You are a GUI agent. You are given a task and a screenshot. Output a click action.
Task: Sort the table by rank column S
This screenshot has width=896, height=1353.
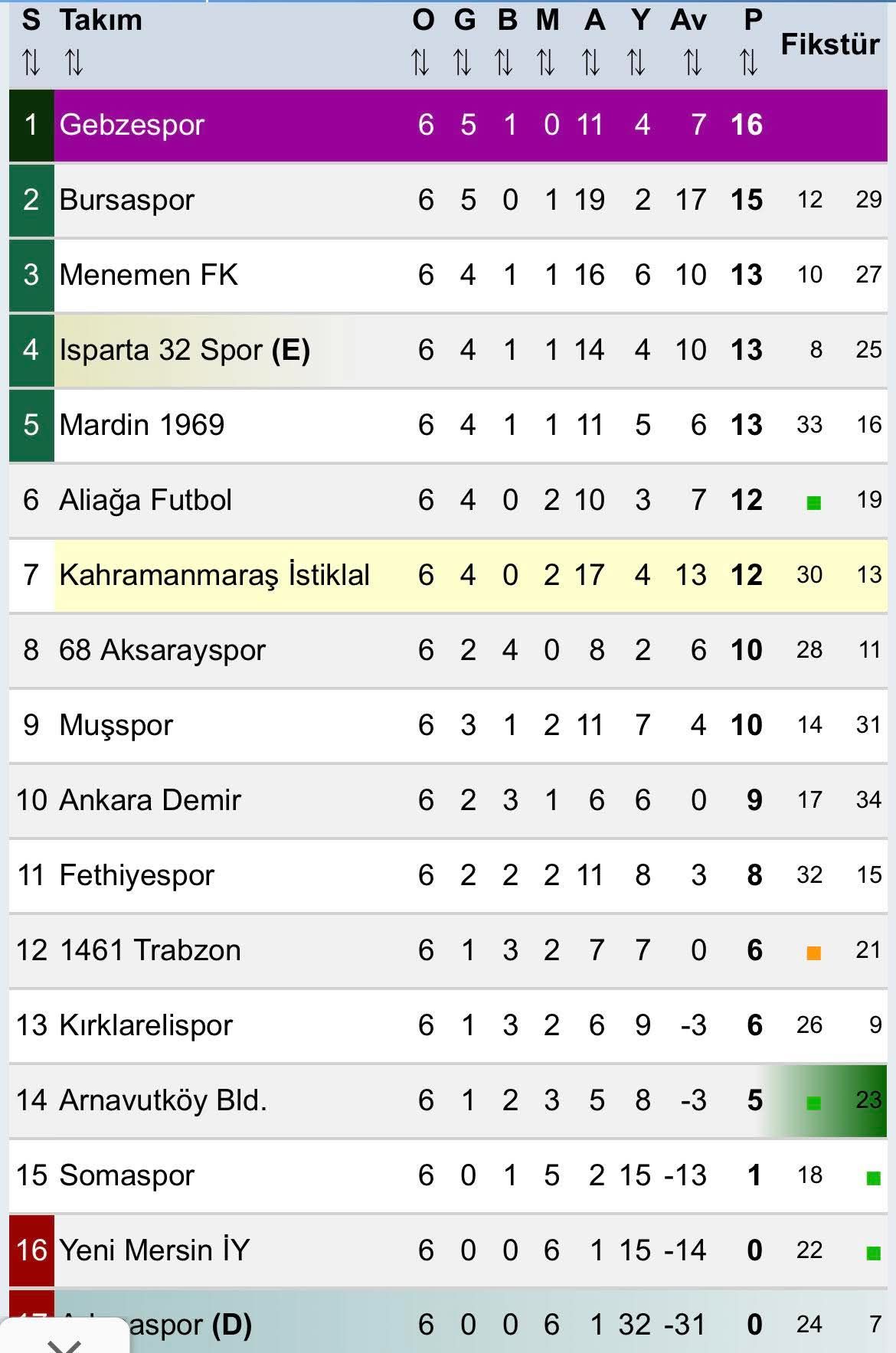[31, 62]
